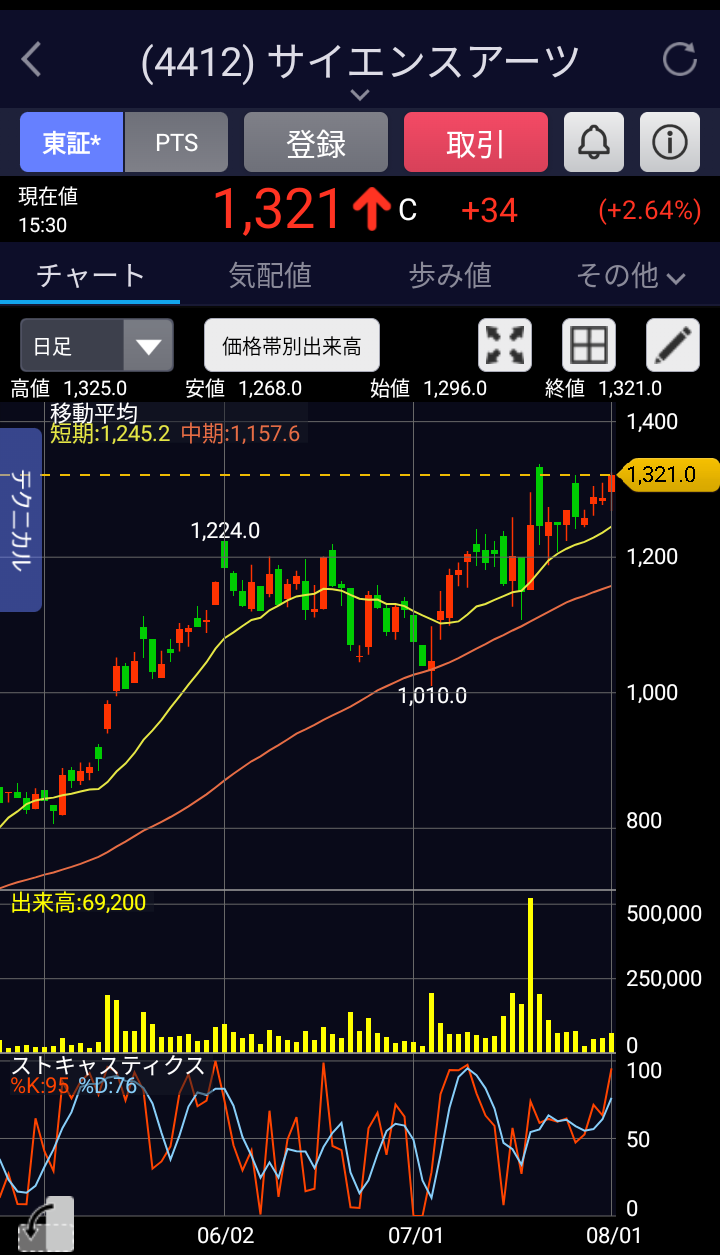Viewport: 720px width, 1255px height.
Task: Open the stock info icon
Action: [670, 142]
